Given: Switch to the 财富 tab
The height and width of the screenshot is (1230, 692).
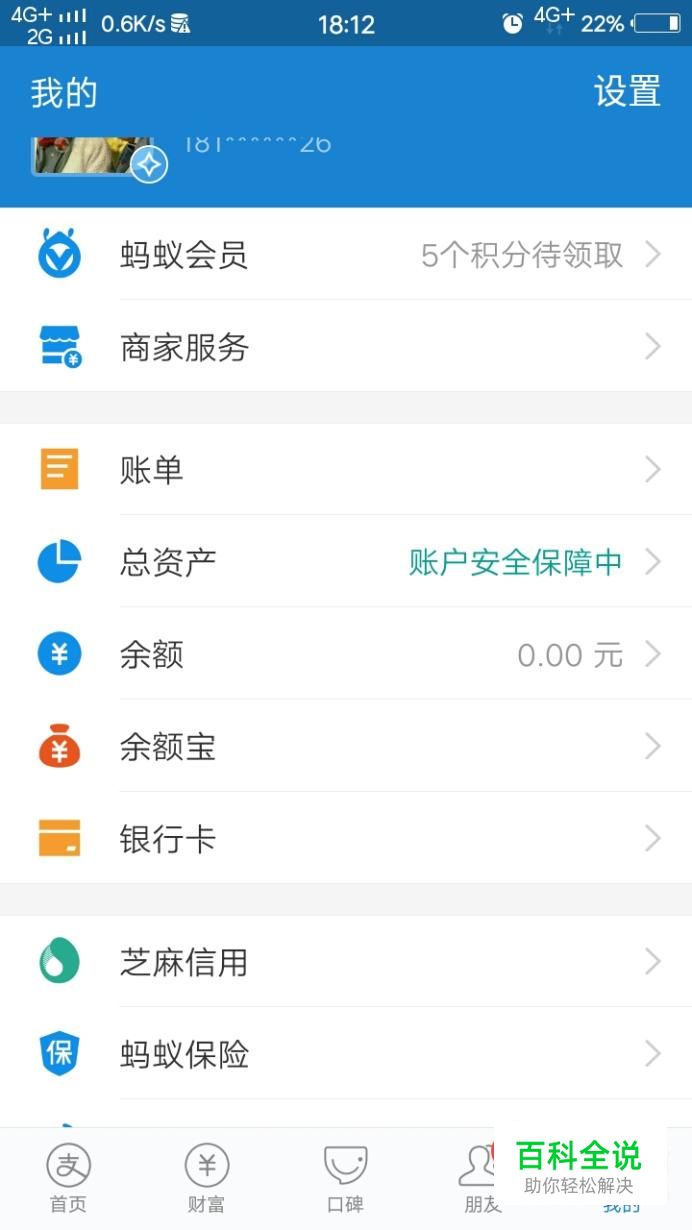Looking at the screenshot, I should coord(206,1178).
